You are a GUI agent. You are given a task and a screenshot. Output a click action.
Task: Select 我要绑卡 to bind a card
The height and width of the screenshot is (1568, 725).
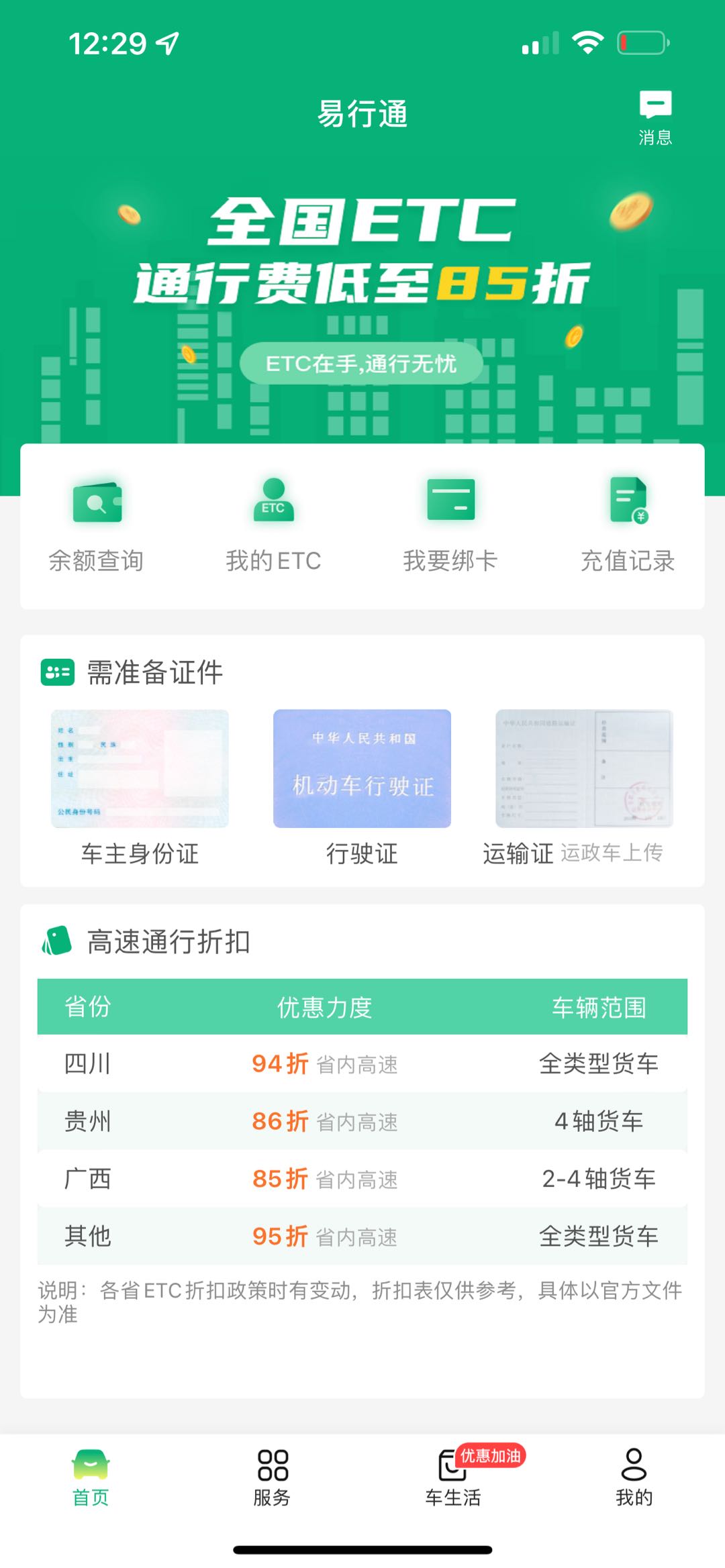click(x=450, y=525)
